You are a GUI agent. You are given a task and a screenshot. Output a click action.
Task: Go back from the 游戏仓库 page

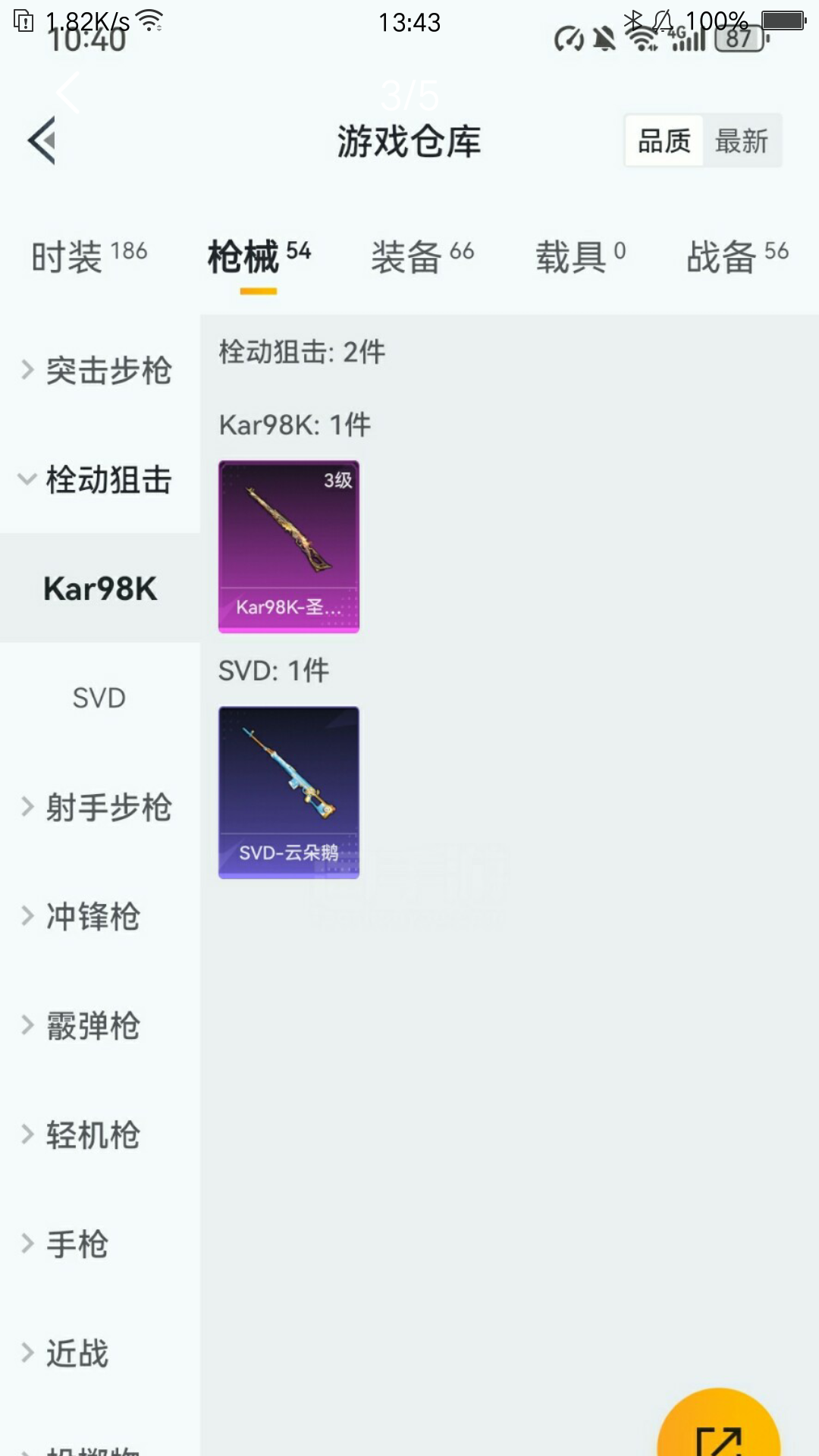(x=42, y=141)
